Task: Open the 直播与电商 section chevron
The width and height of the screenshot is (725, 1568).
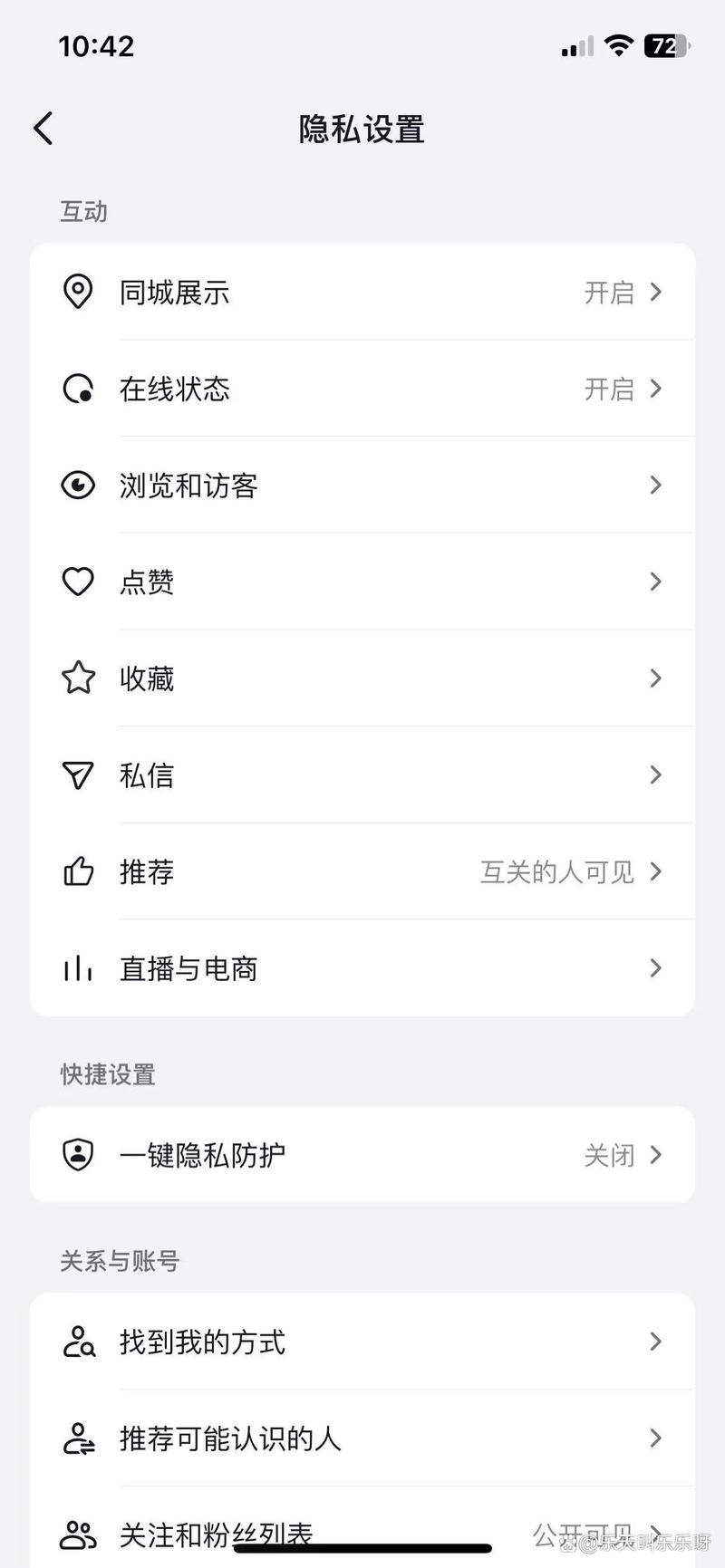Action: point(655,968)
